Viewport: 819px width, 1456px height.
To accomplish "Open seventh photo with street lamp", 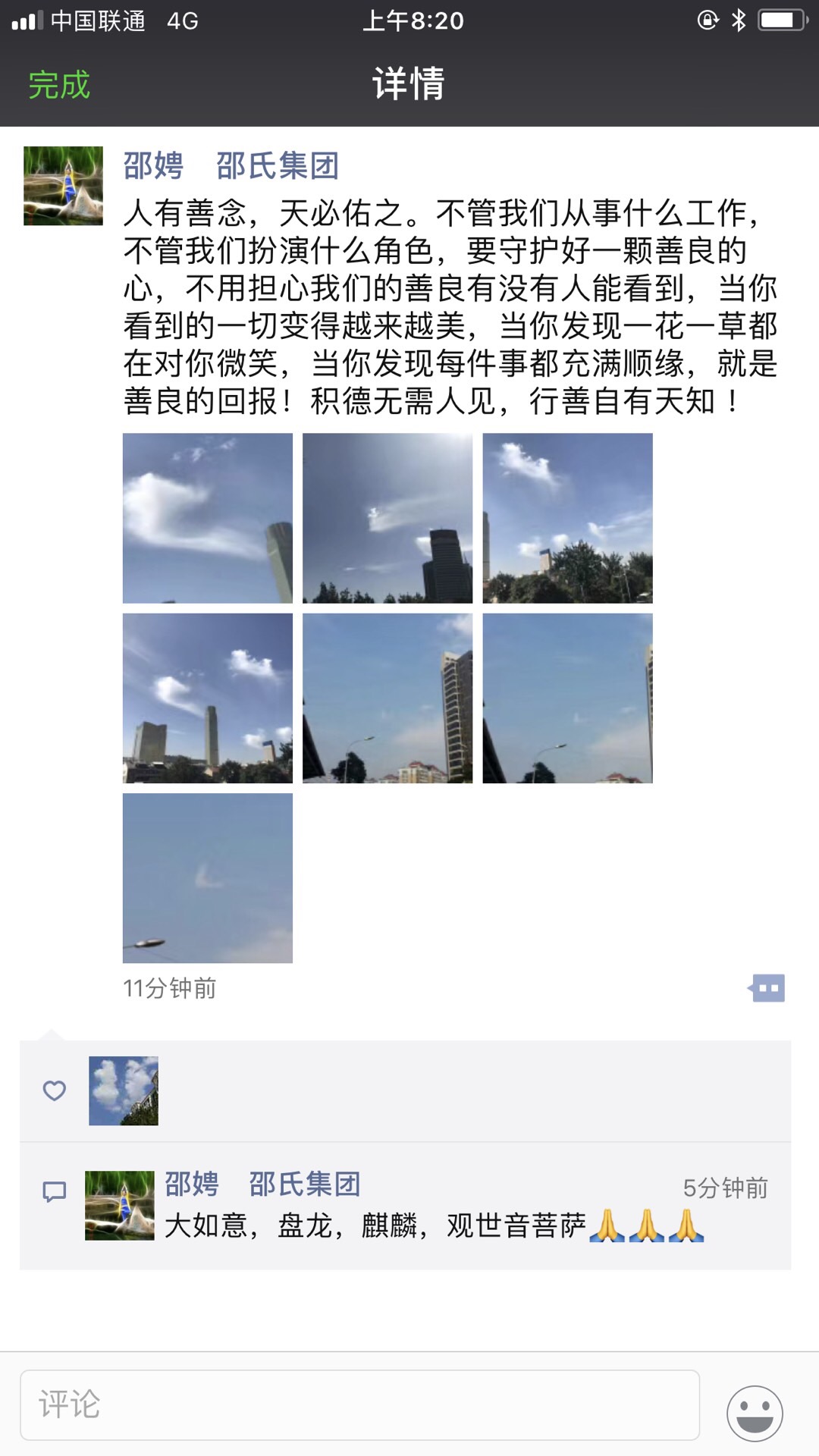I will (208, 877).
